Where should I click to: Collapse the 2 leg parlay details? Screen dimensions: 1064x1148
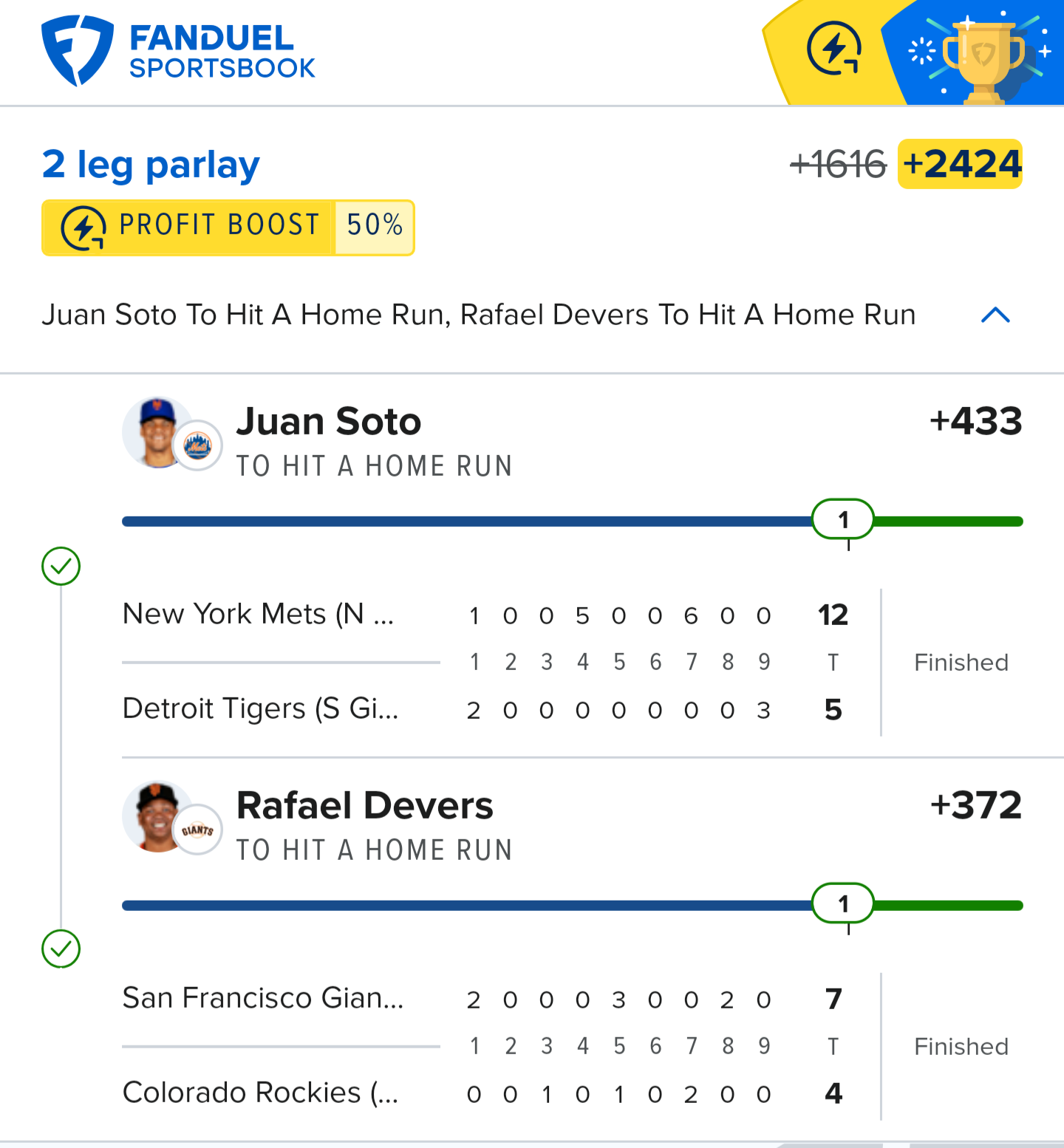[995, 315]
